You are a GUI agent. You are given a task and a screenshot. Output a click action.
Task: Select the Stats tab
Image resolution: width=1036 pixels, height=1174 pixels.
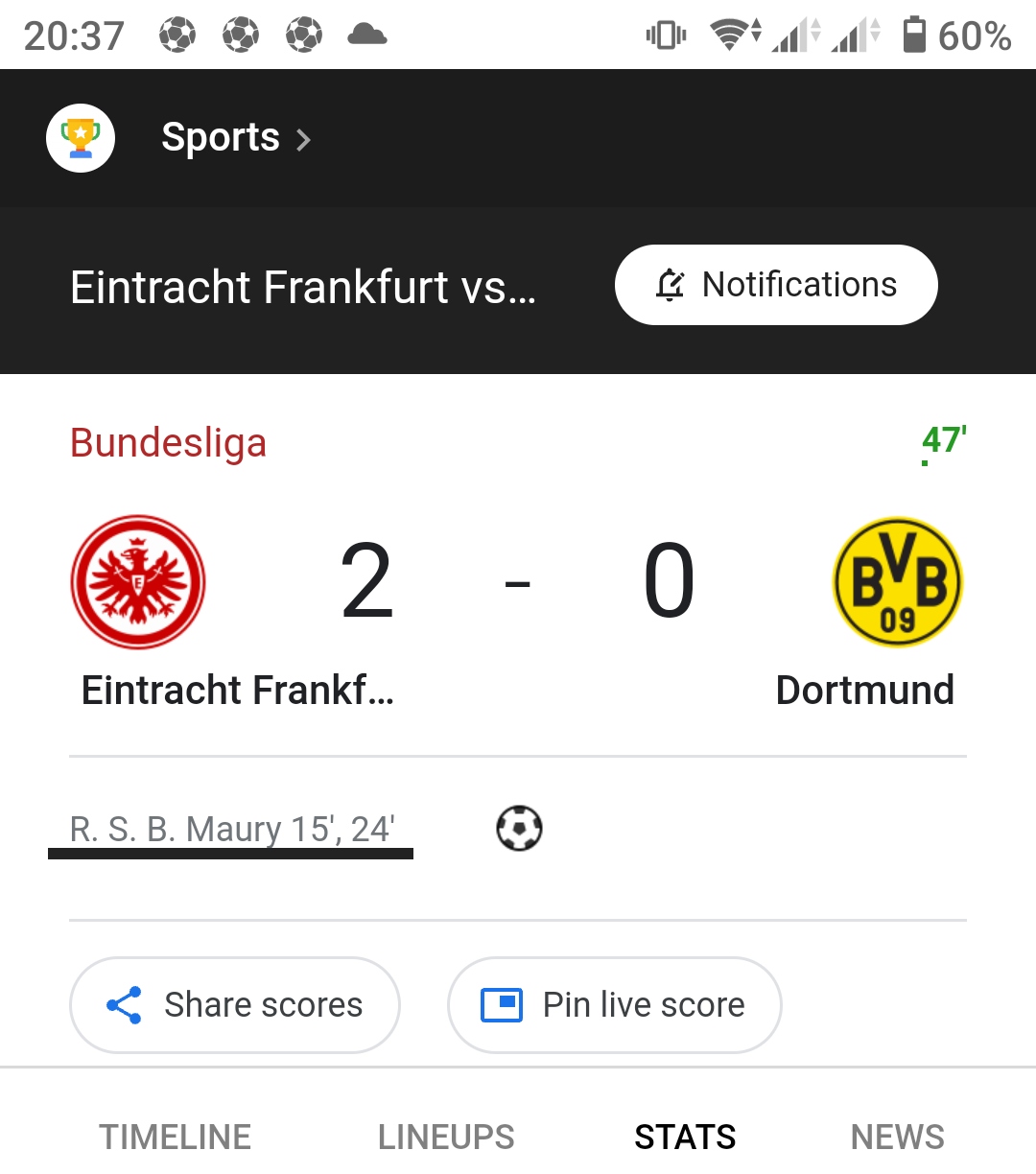(x=685, y=1137)
